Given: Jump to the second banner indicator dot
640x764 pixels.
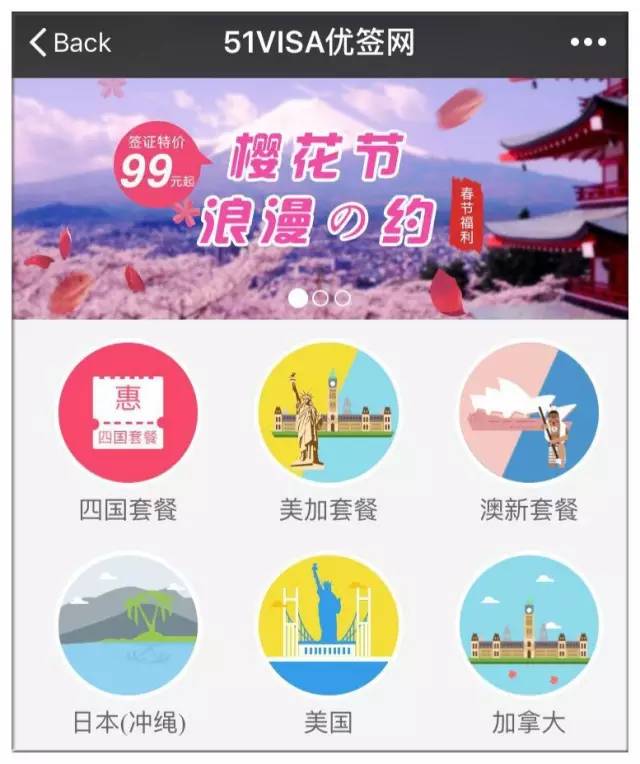Looking at the screenshot, I should click(x=320, y=297).
